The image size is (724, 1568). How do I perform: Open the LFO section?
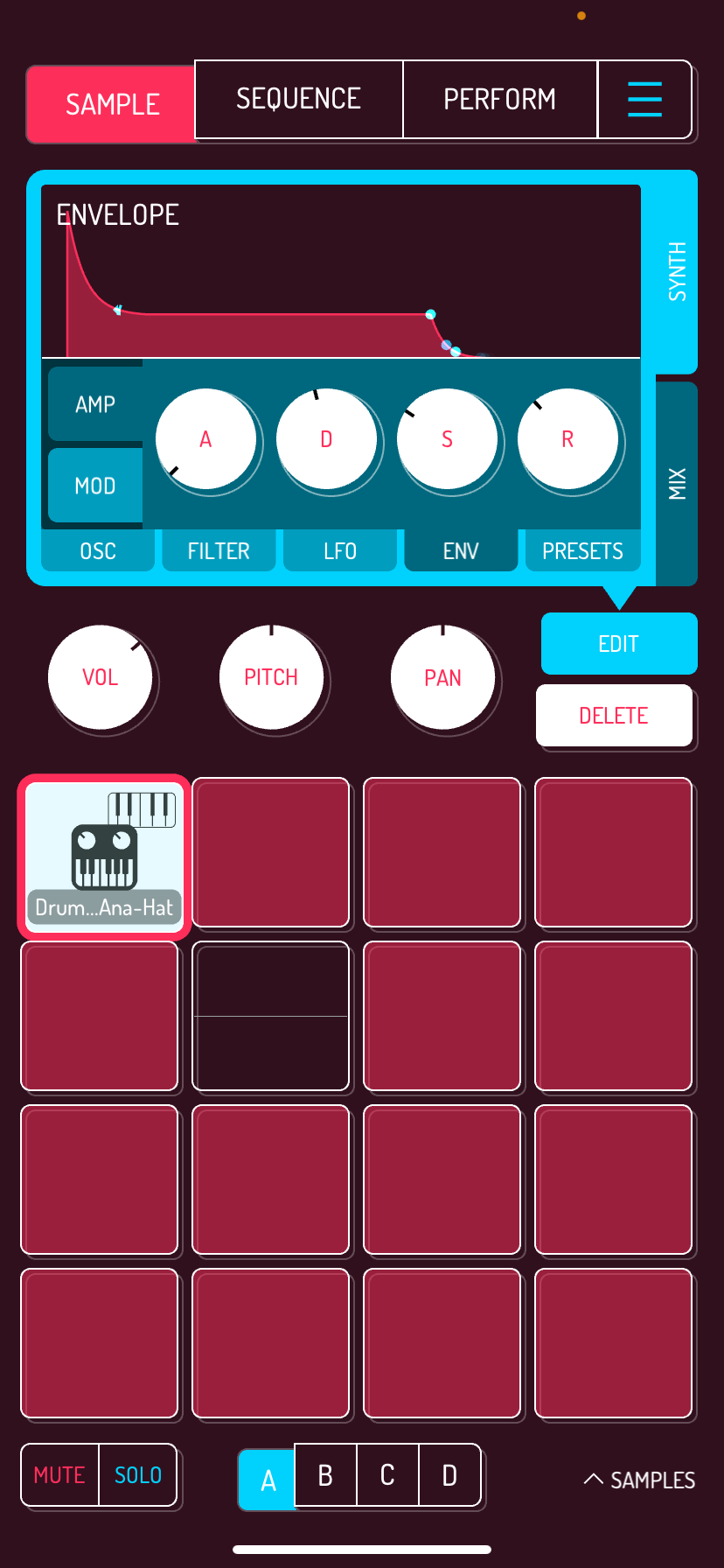pyautogui.click(x=340, y=551)
